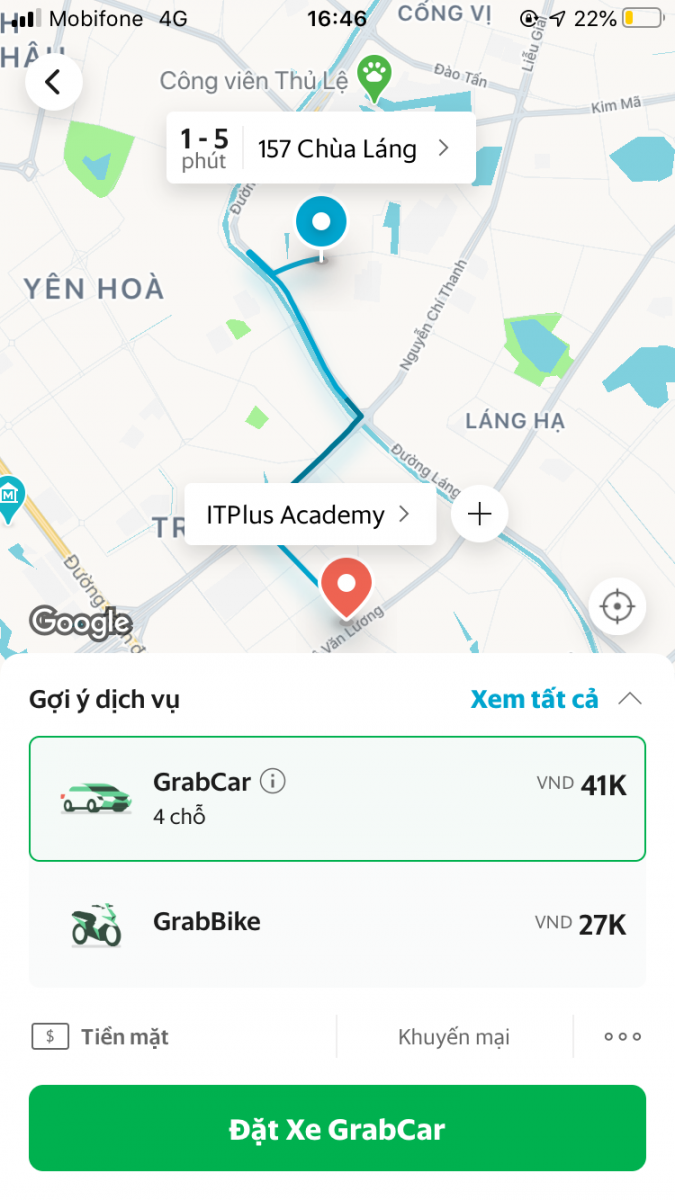Recenter the map on current location
The width and height of the screenshot is (675, 1200).
coord(617,606)
